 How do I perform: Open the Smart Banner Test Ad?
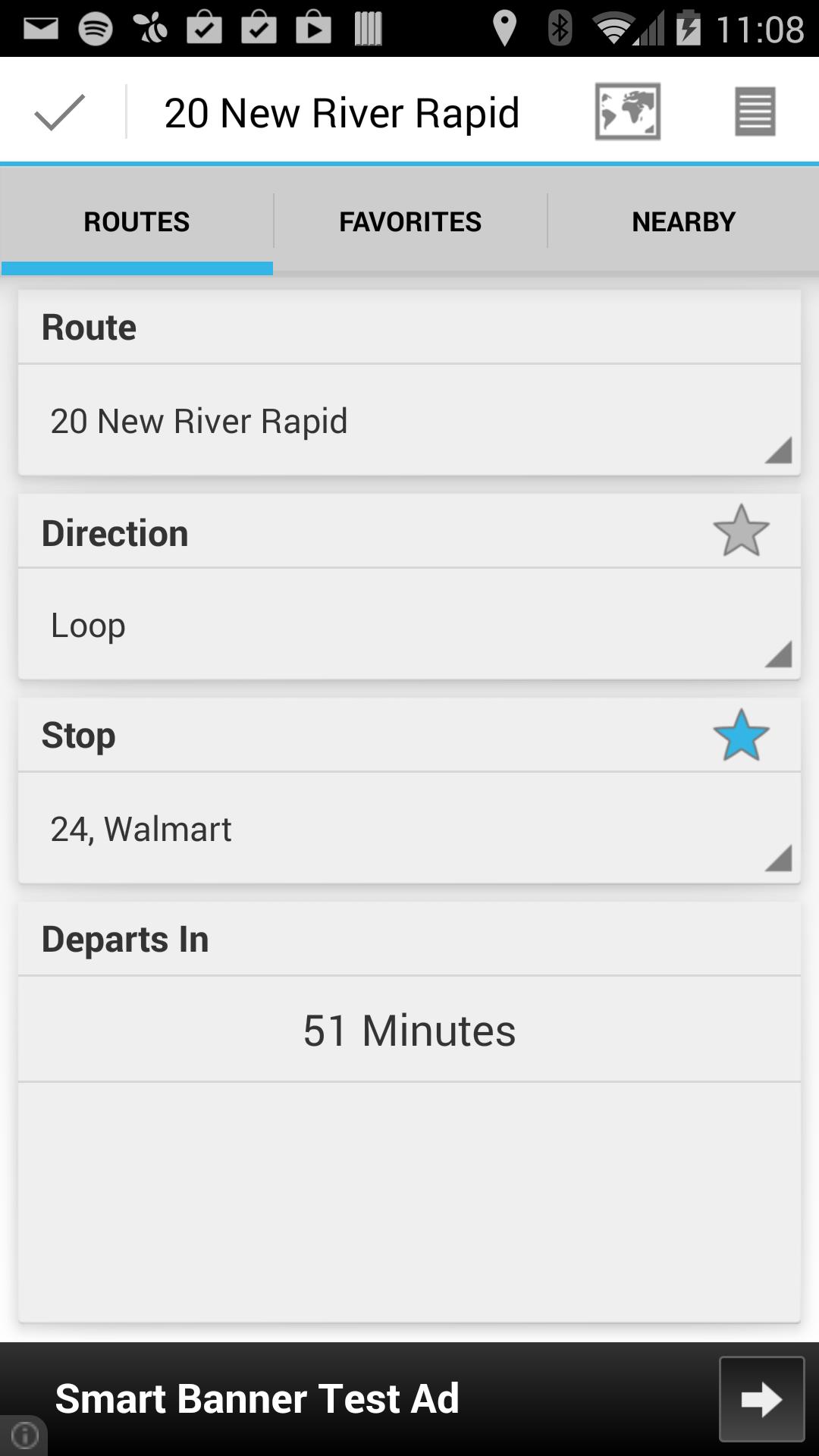258,1400
